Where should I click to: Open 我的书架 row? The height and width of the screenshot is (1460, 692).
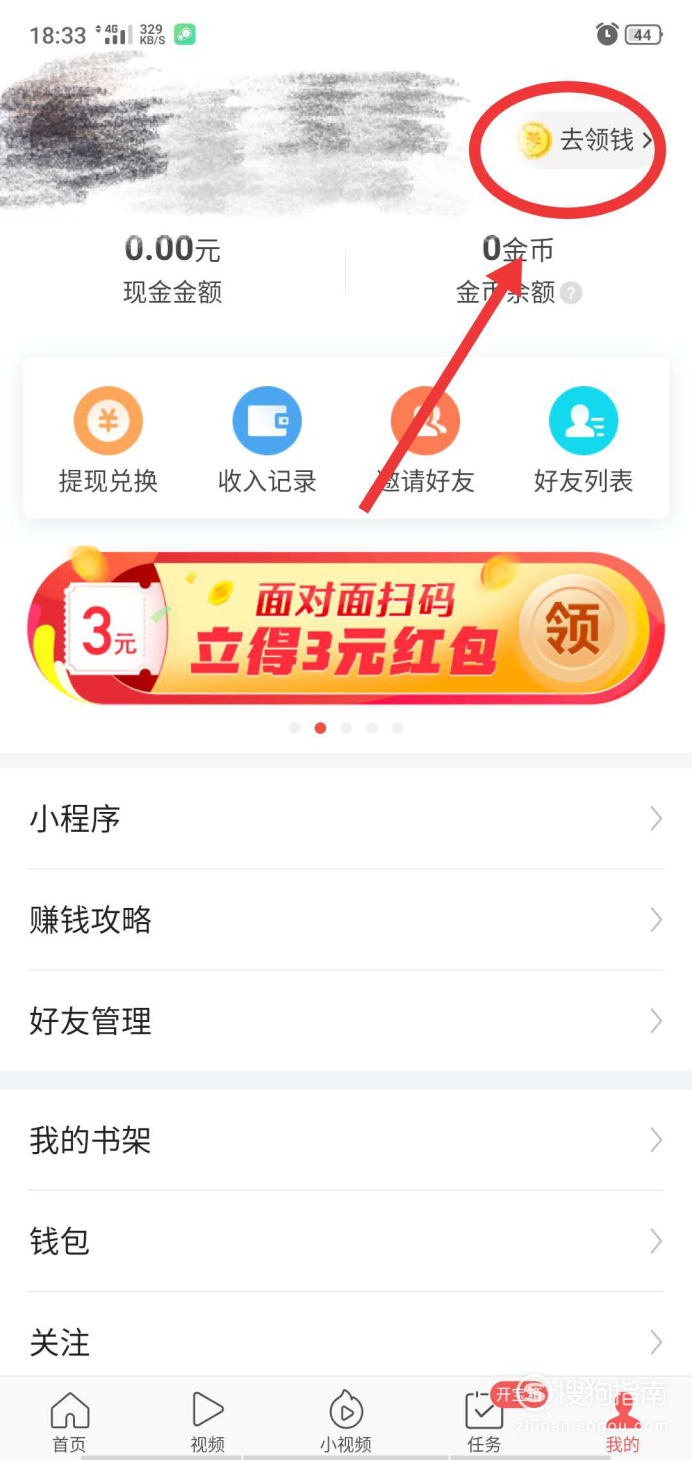coord(346,1140)
